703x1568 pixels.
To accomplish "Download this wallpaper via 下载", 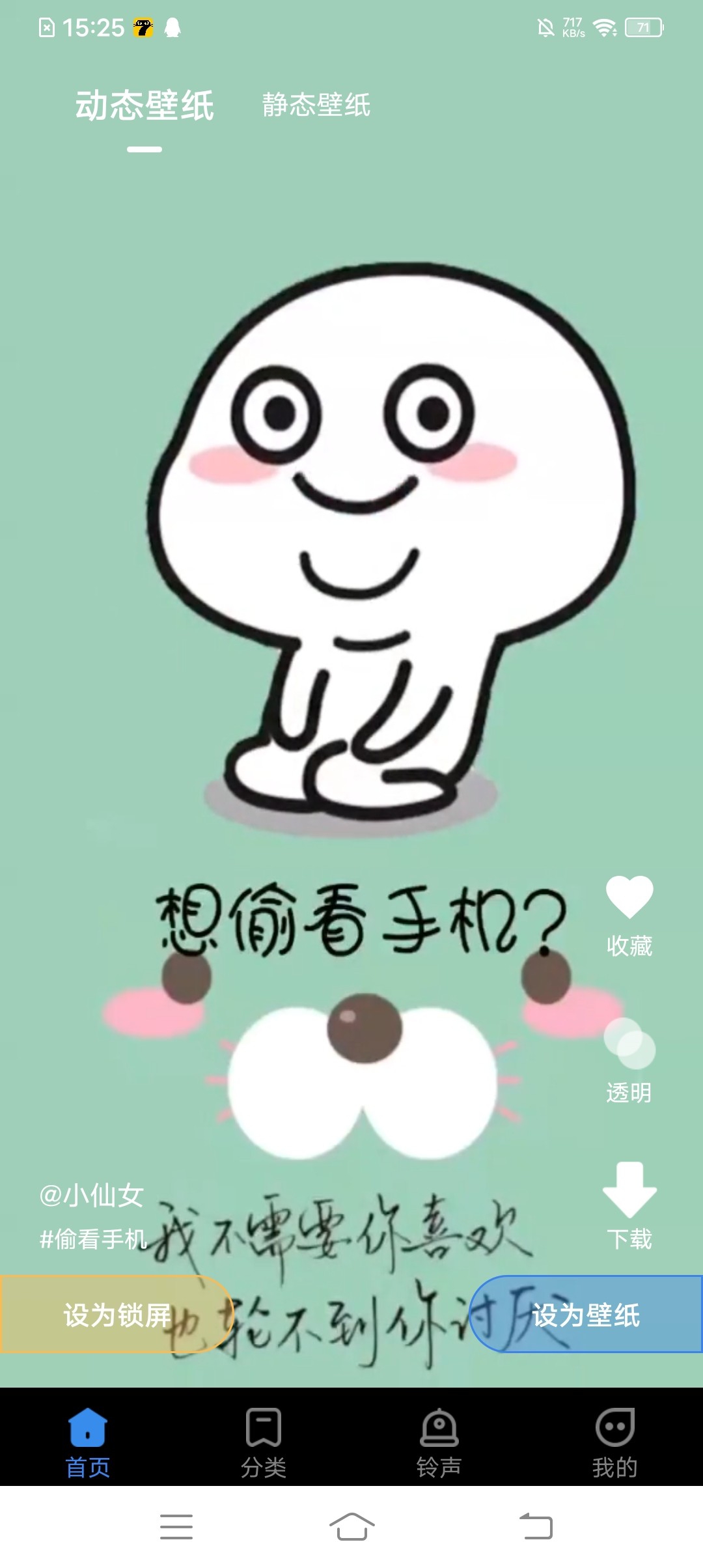I will click(629, 1205).
